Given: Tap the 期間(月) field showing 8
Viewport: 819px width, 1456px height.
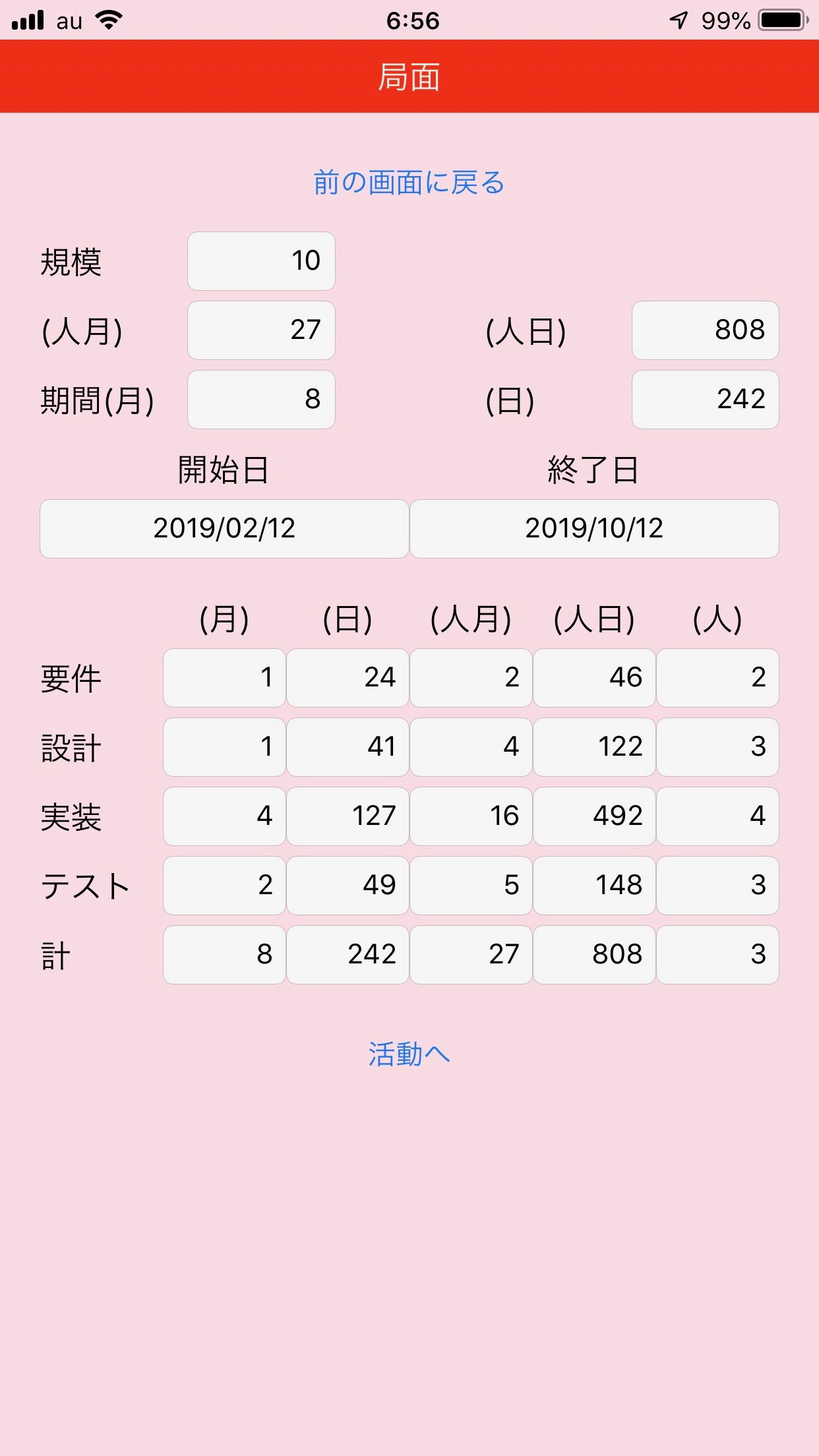Looking at the screenshot, I should point(261,400).
